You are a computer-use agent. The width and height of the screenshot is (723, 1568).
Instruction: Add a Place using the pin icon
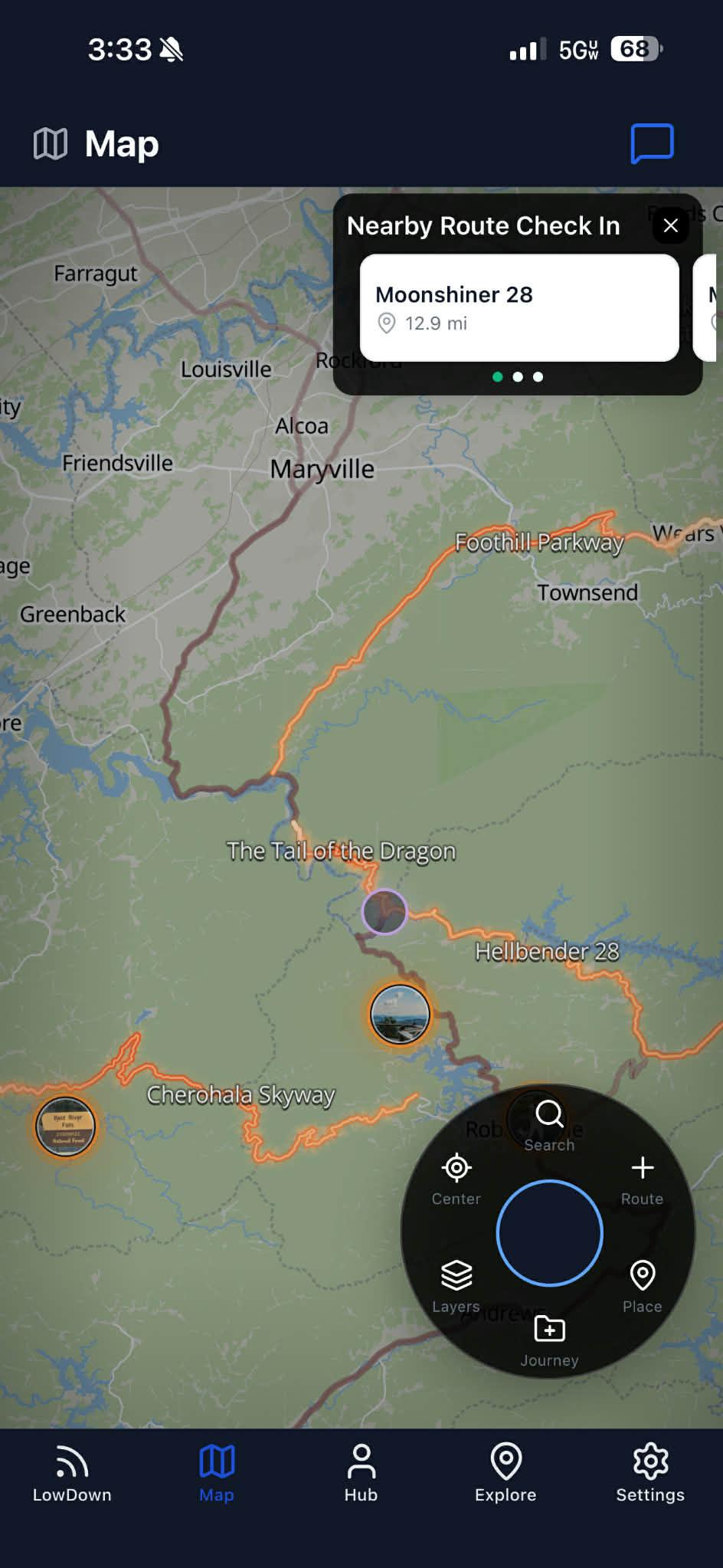coord(642,1274)
